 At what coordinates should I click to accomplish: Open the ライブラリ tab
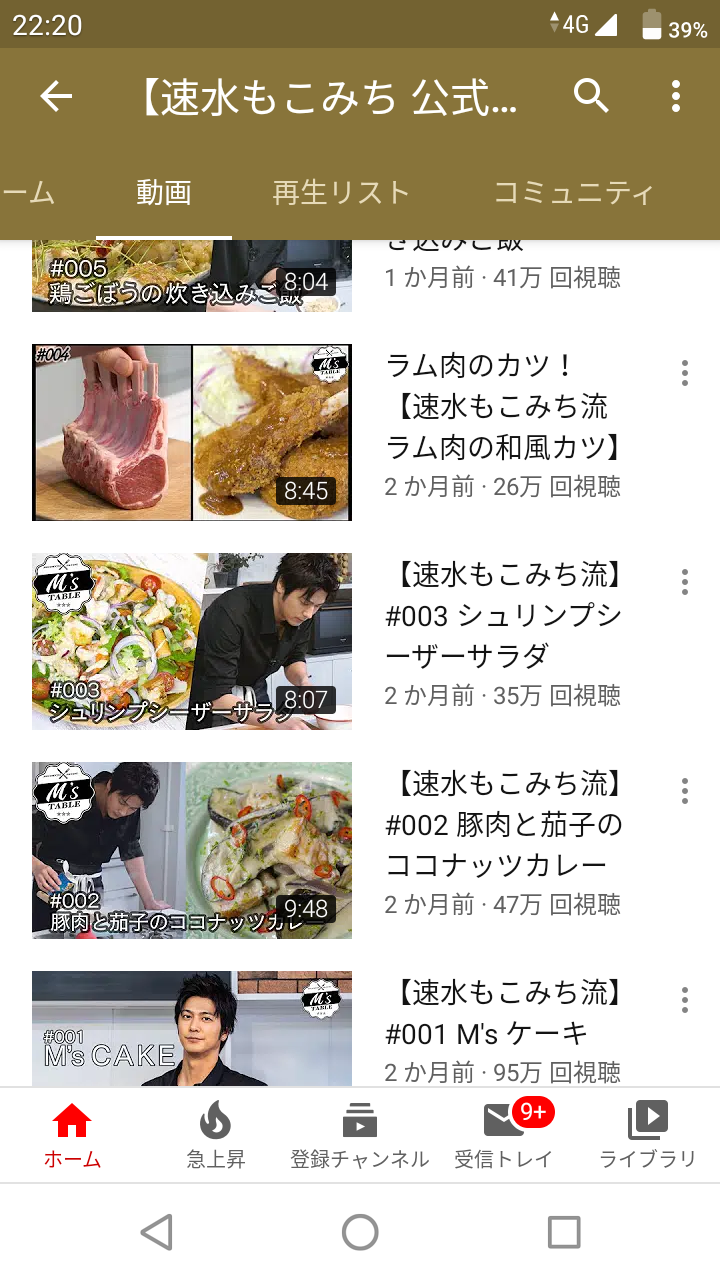pyautogui.click(x=648, y=1136)
